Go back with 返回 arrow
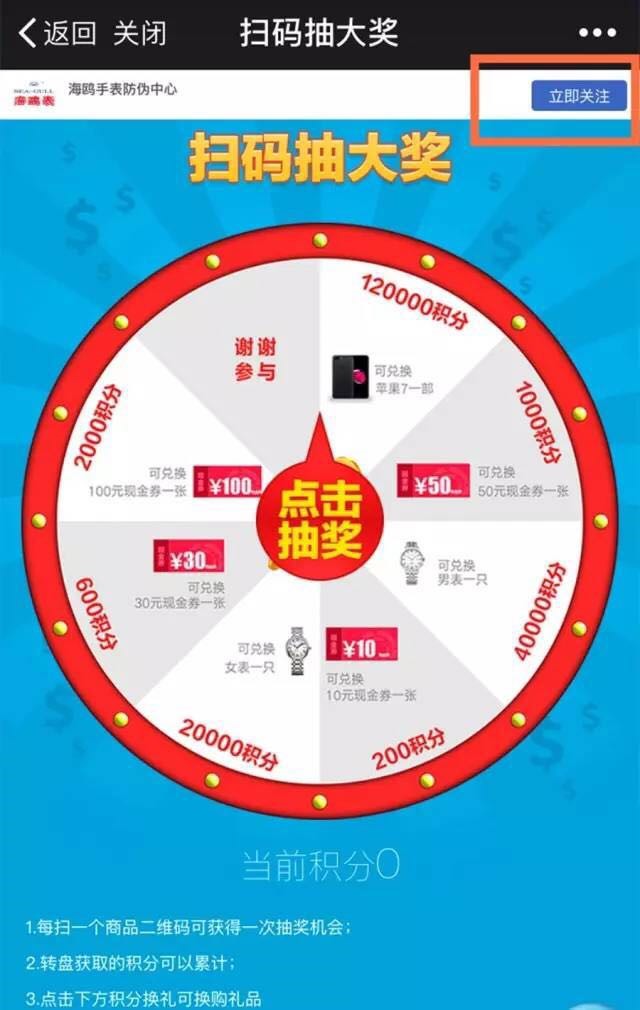 click(57, 32)
